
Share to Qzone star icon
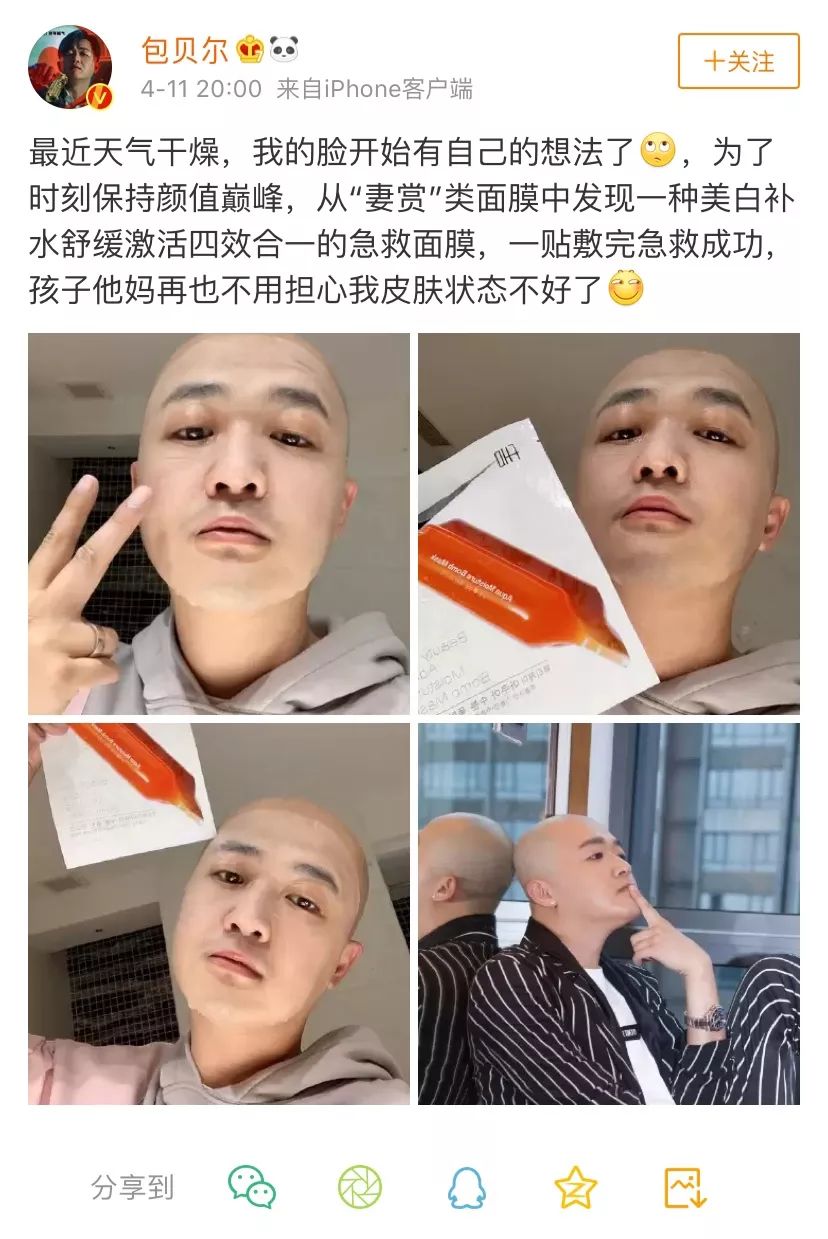click(x=575, y=1187)
